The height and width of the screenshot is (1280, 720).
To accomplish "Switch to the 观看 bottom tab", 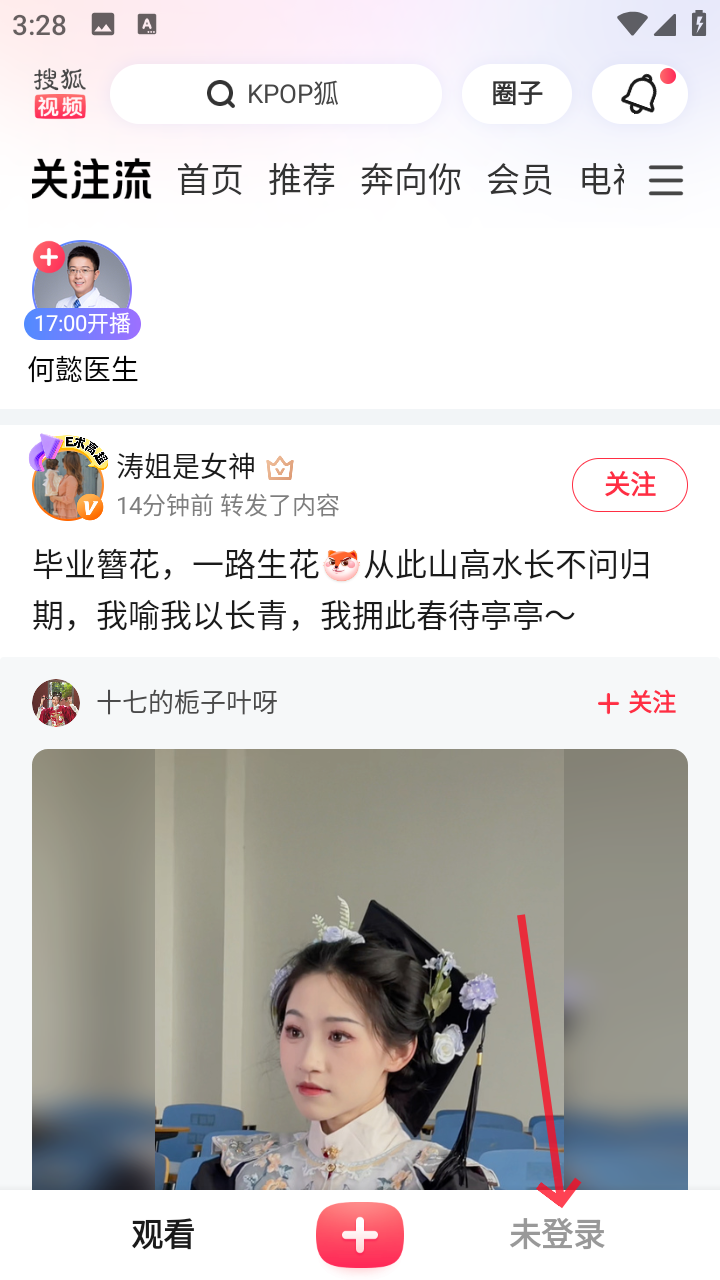I will (x=162, y=1235).
